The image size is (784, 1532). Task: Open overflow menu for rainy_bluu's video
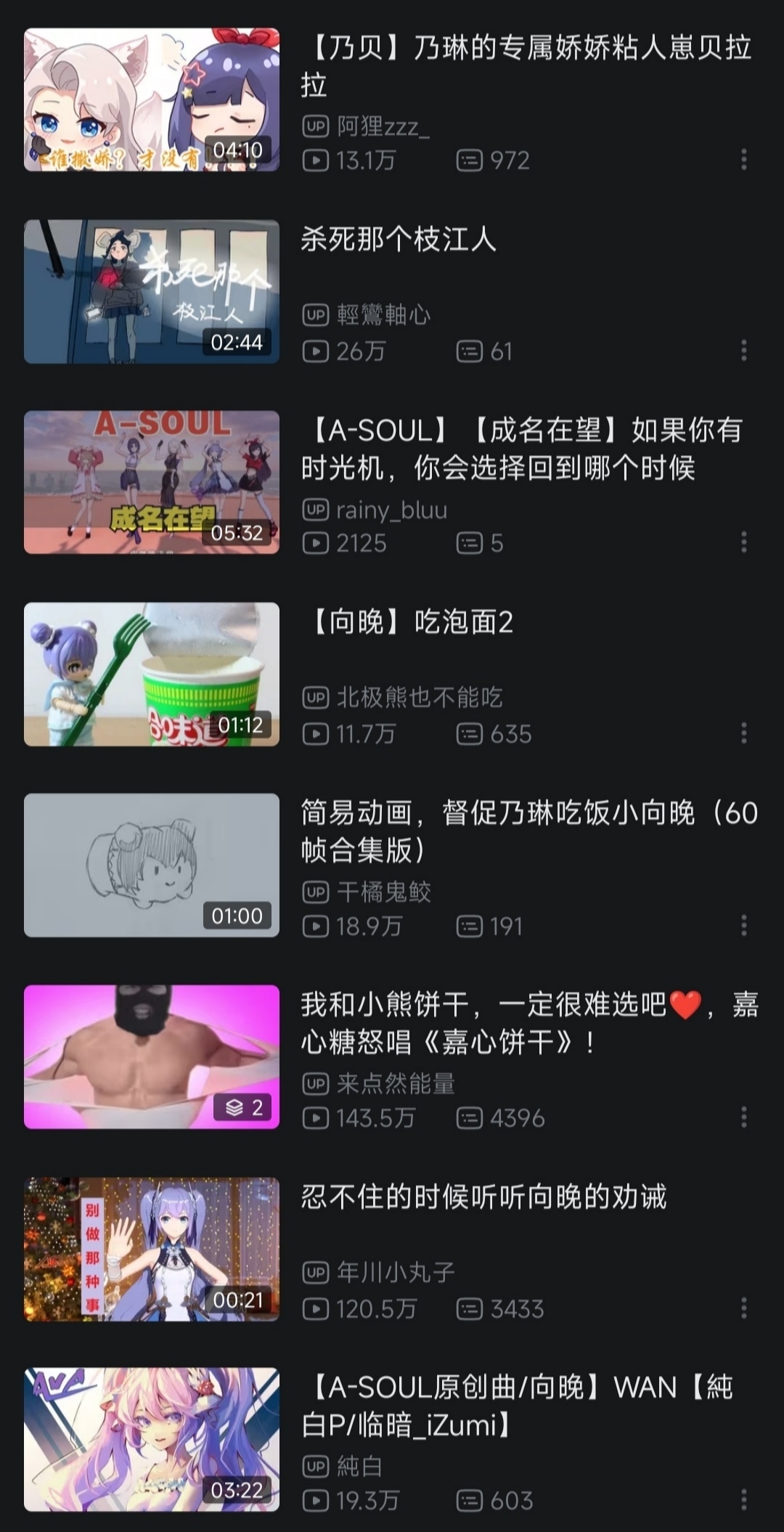click(x=743, y=542)
